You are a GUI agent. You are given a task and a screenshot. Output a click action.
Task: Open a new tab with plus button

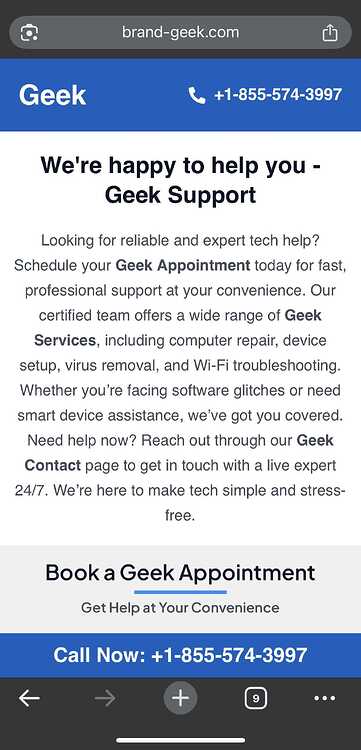click(180, 698)
